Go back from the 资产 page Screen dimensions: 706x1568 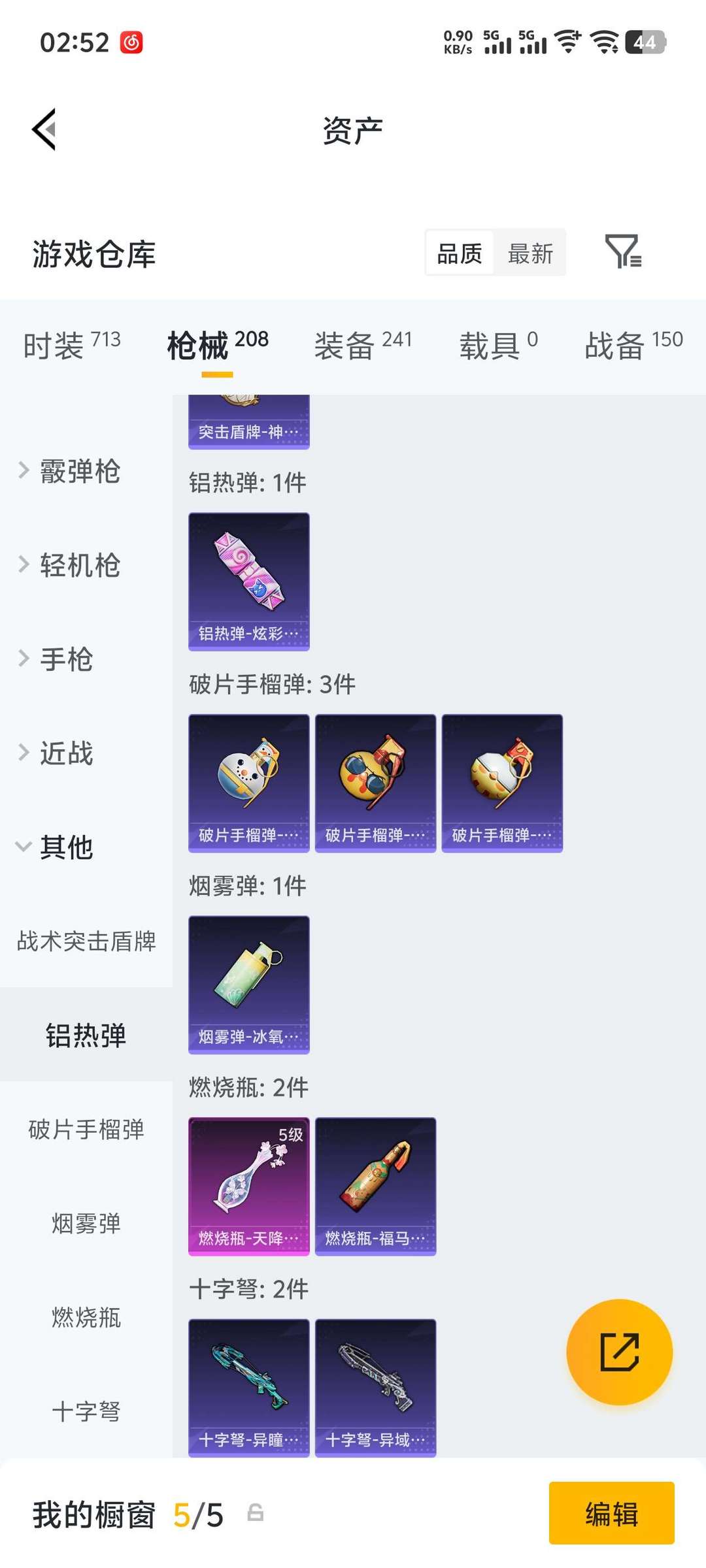pos(44,129)
